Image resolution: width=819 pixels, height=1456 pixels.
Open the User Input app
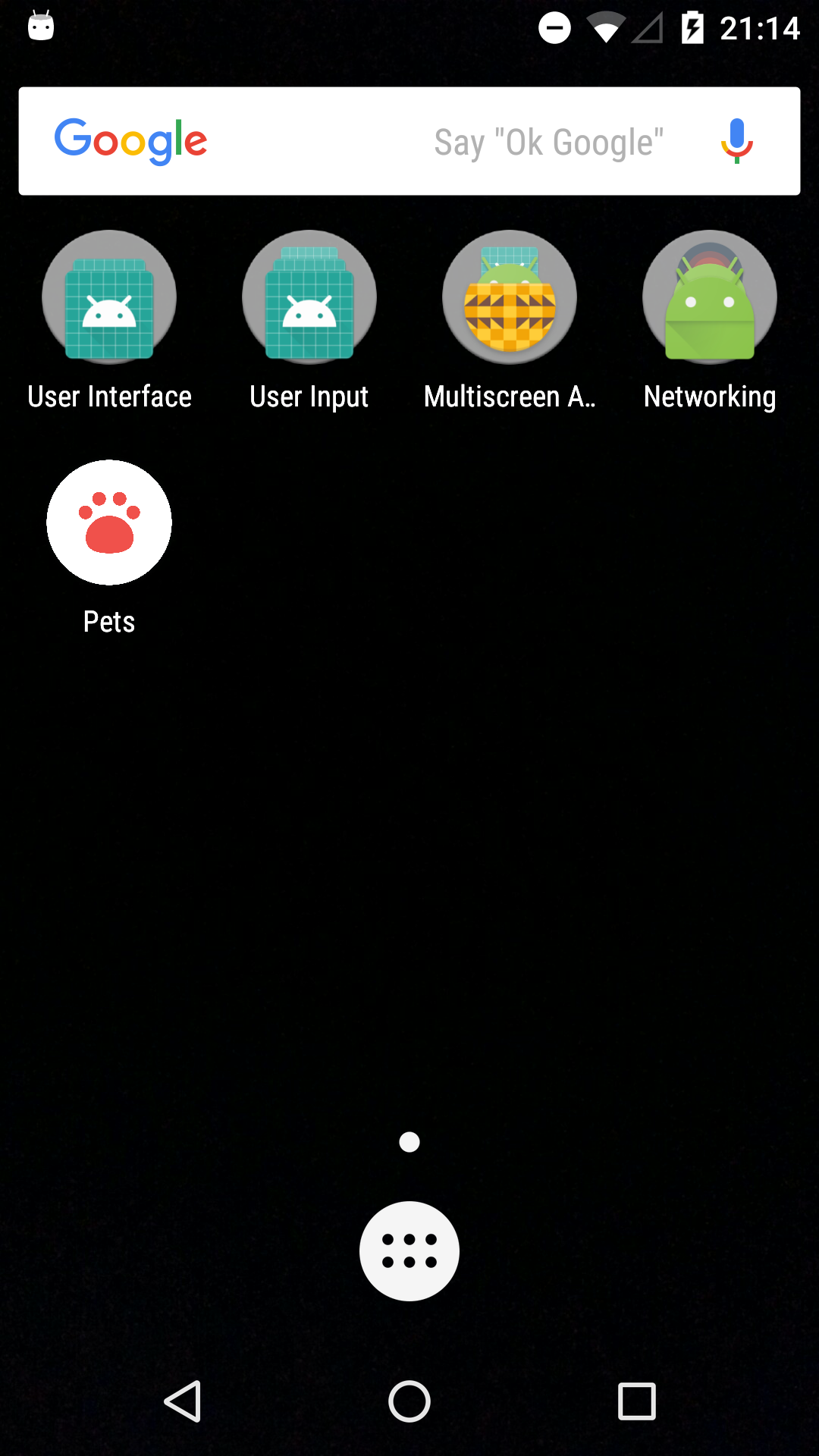click(x=309, y=297)
